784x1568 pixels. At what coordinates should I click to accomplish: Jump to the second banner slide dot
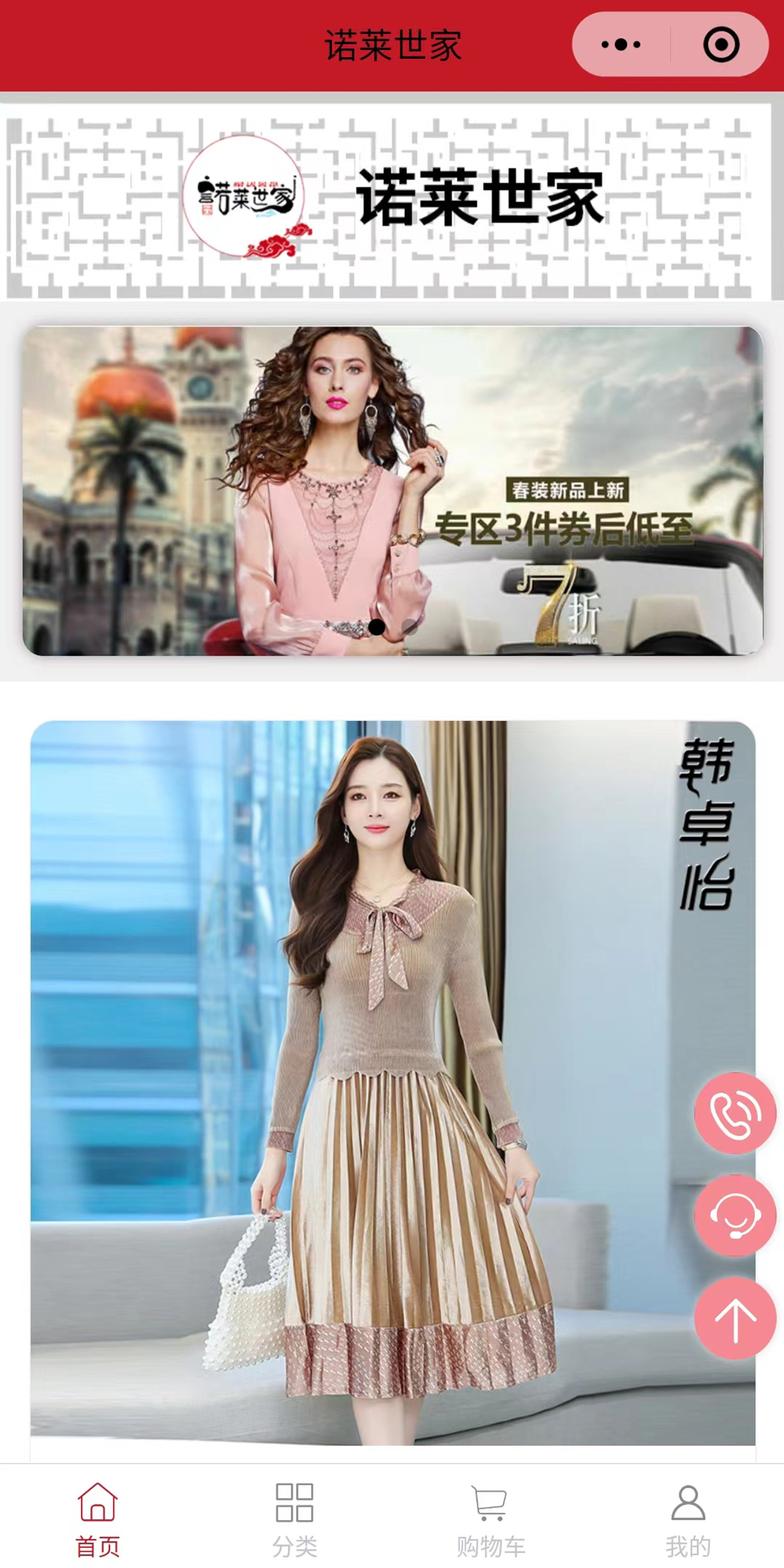[409, 627]
